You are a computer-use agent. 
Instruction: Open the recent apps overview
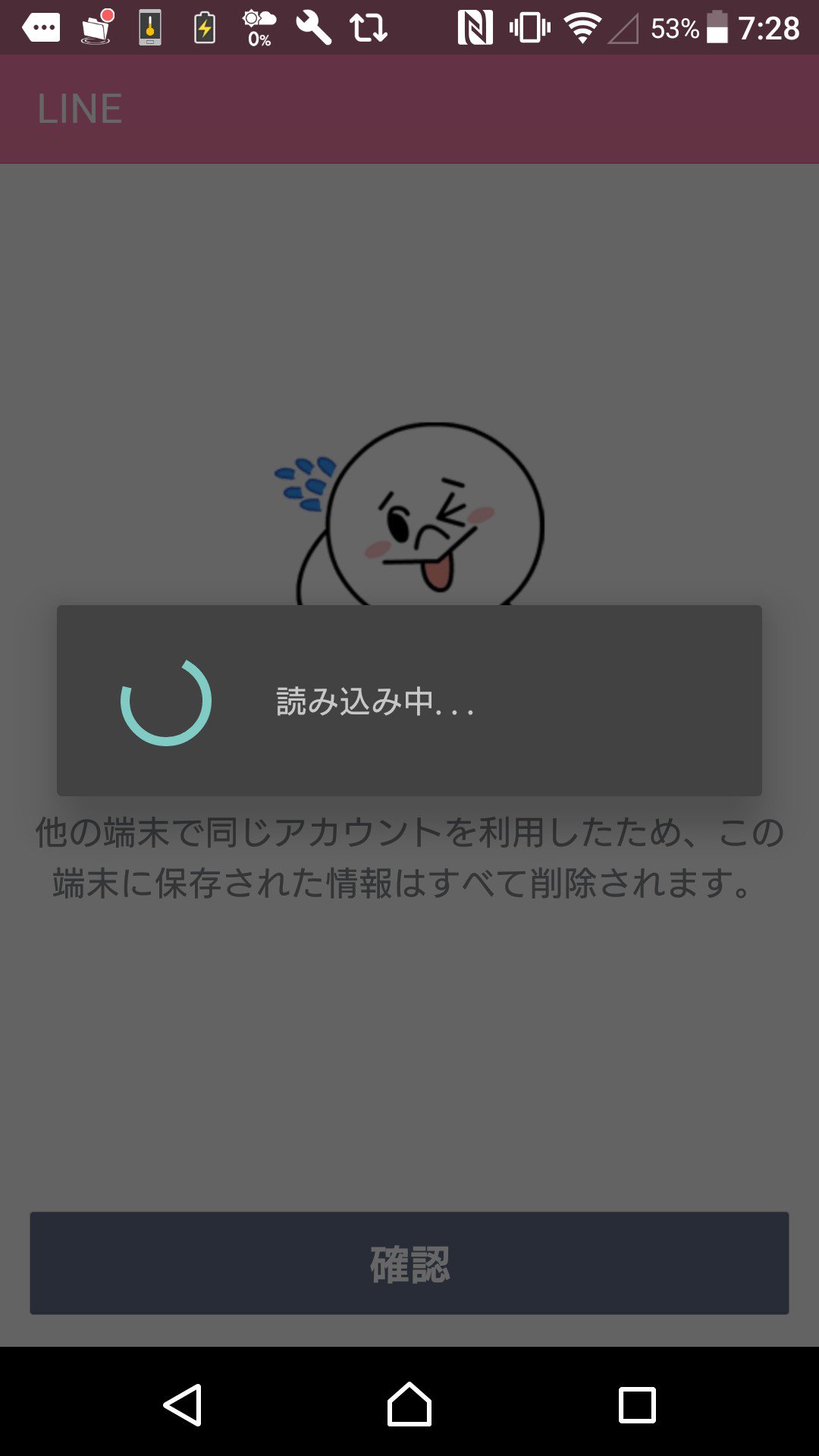click(x=637, y=1405)
